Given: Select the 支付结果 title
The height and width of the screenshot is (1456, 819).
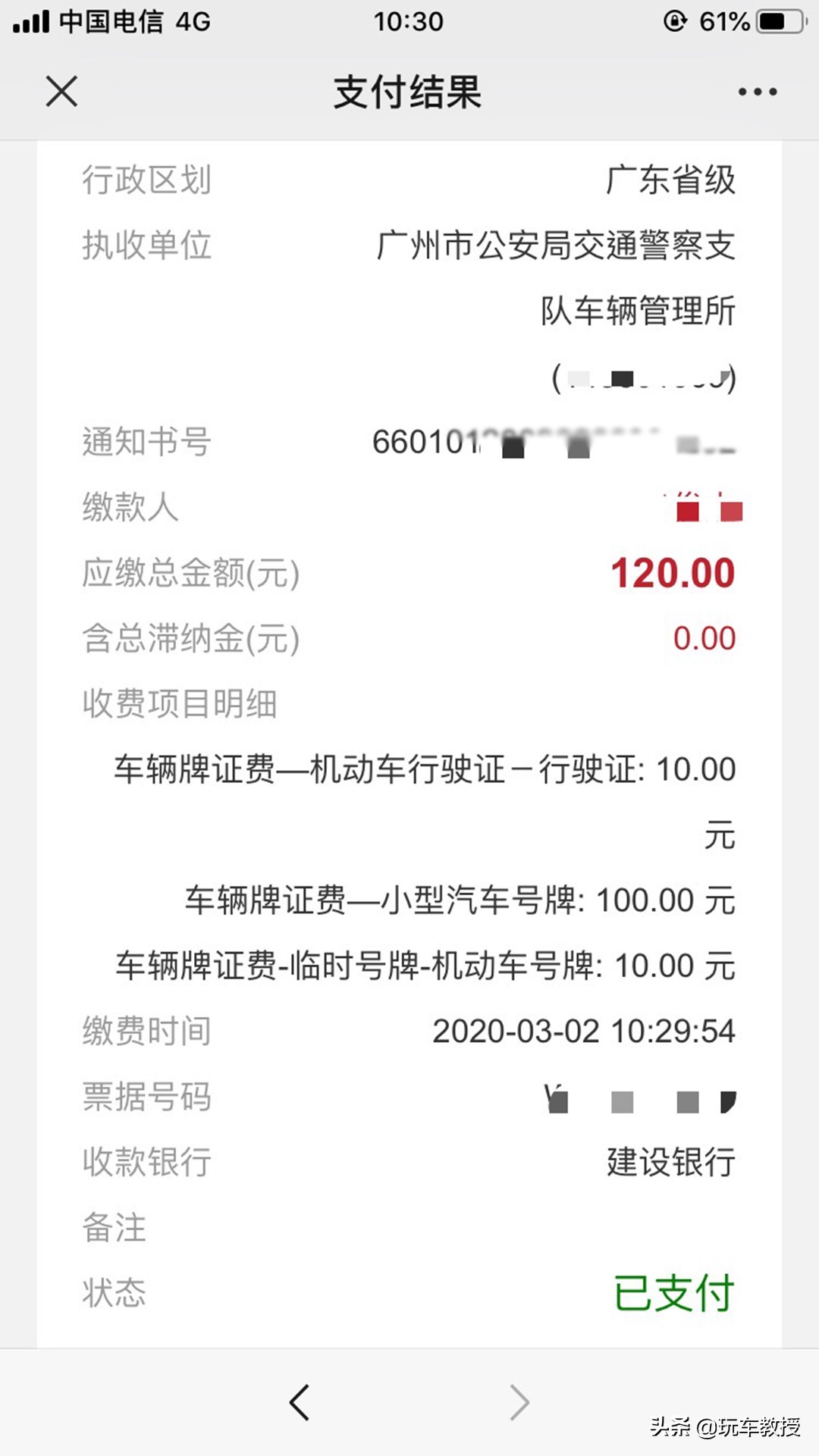Looking at the screenshot, I should 409,92.
